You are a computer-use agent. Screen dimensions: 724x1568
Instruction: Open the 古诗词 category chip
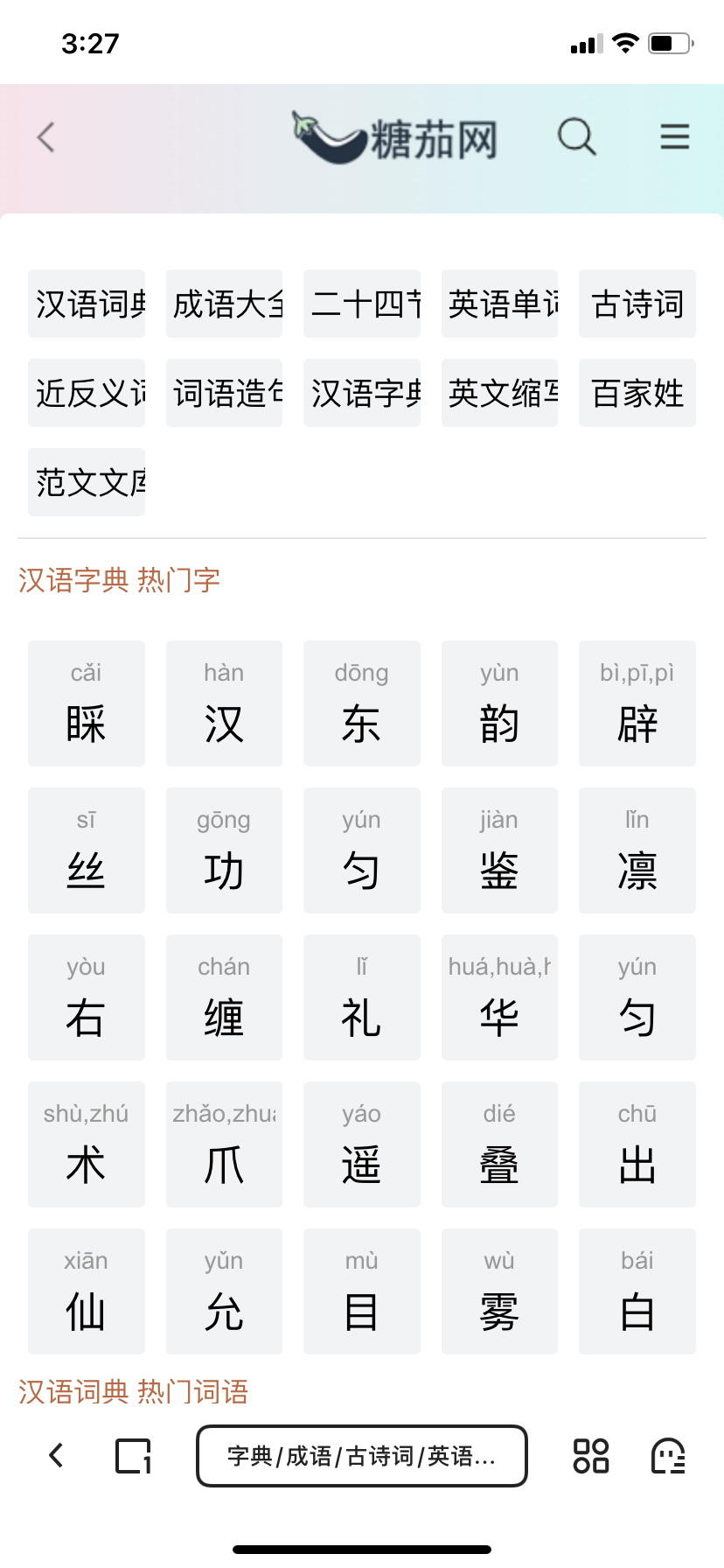[637, 304]
